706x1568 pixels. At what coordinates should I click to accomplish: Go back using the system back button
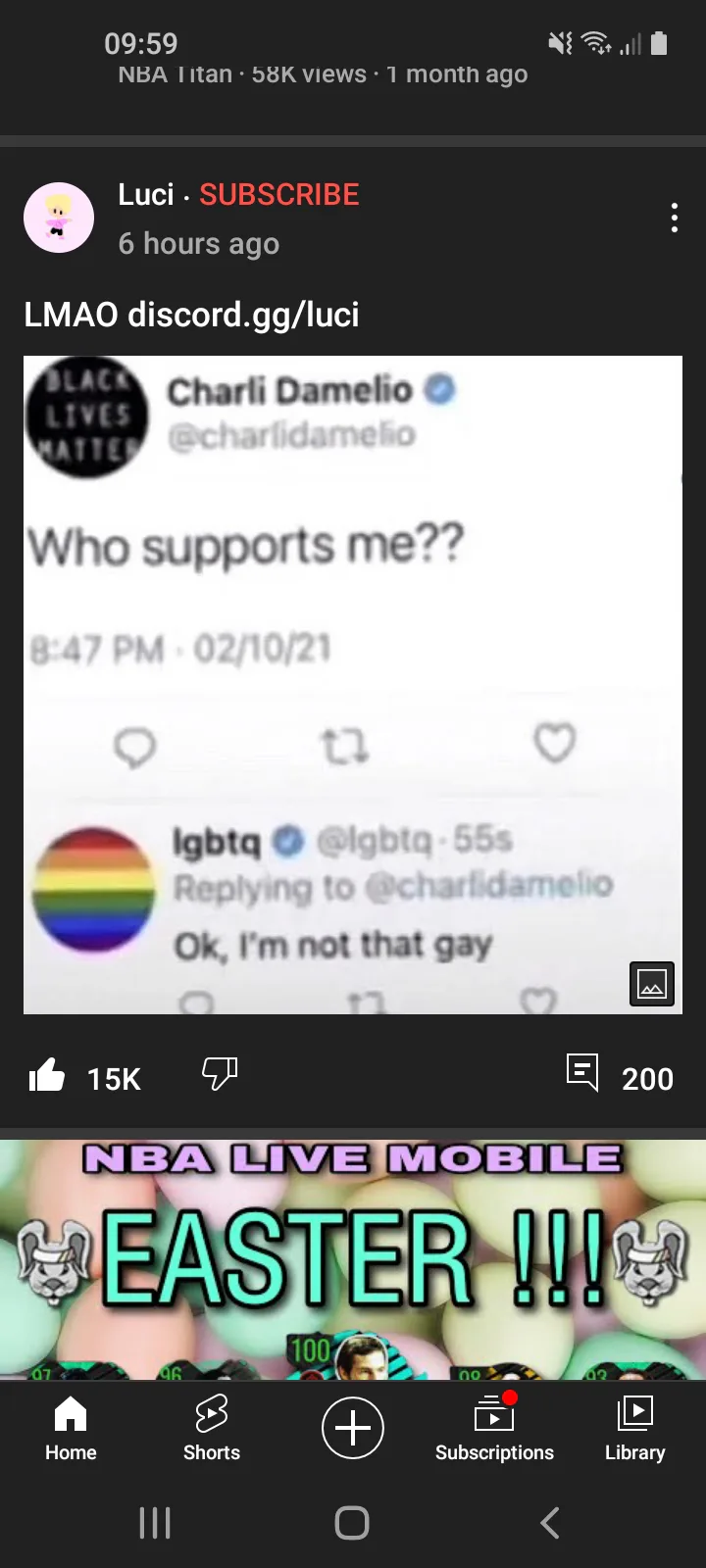550,1523
